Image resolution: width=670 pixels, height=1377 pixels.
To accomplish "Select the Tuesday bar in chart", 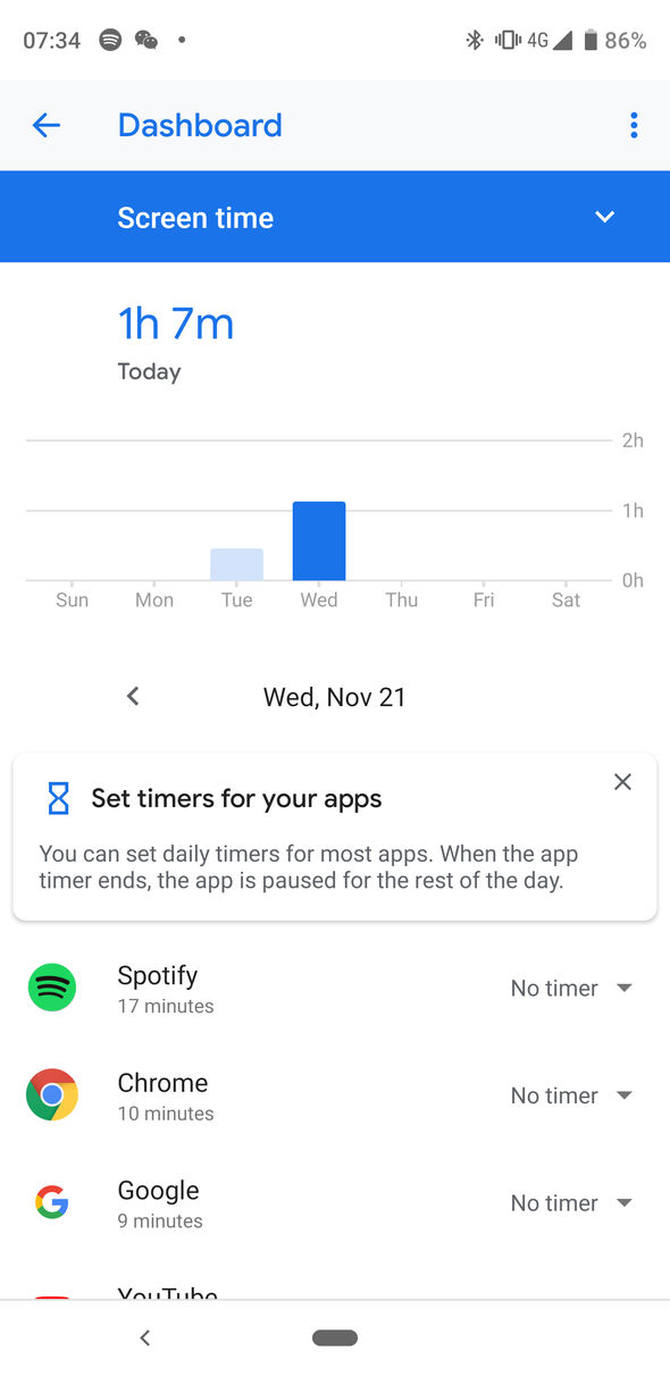I will [237, 564].
